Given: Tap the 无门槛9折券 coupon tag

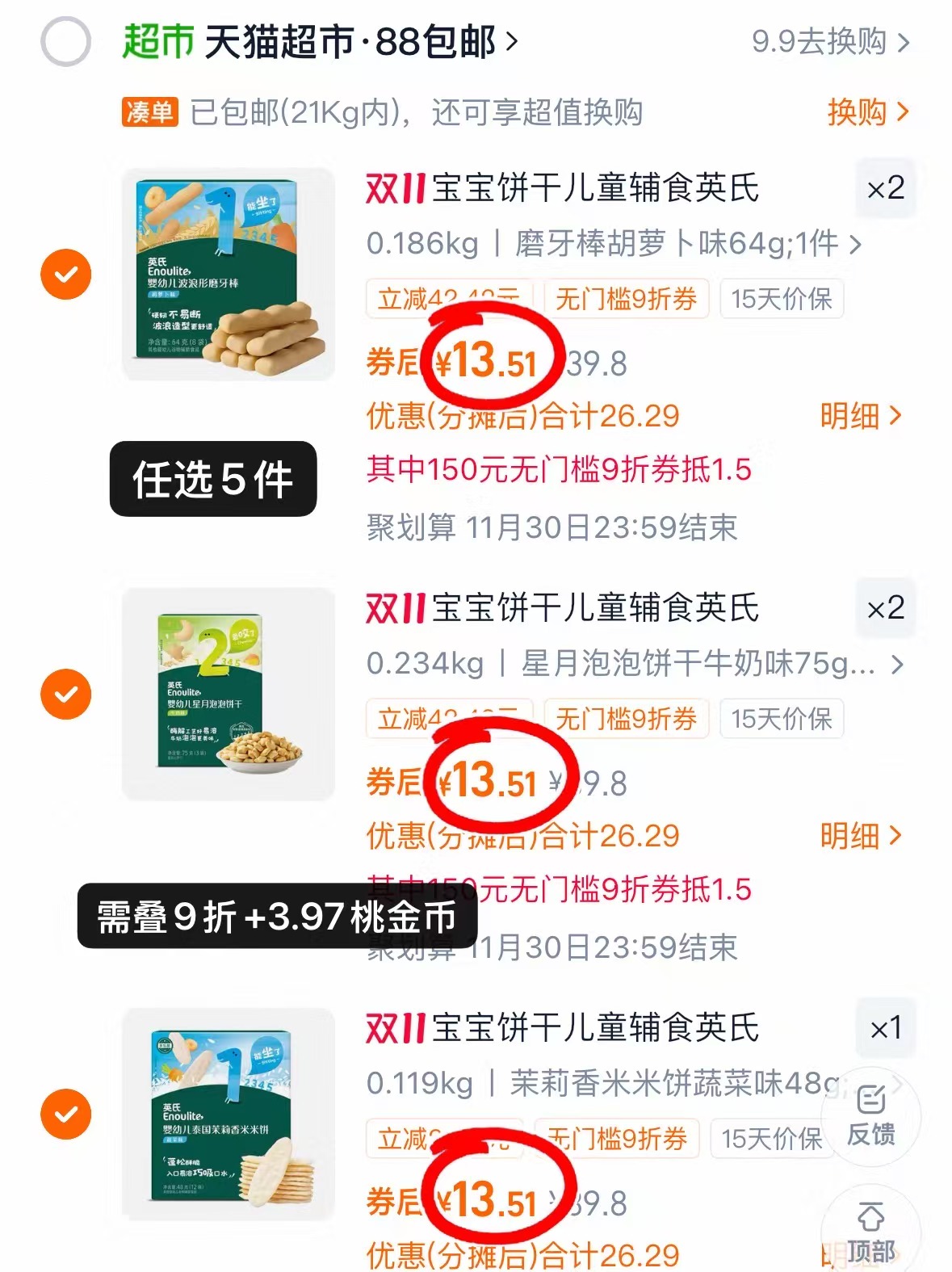Looking at the screenshot, I should click(x=627, y=298).
